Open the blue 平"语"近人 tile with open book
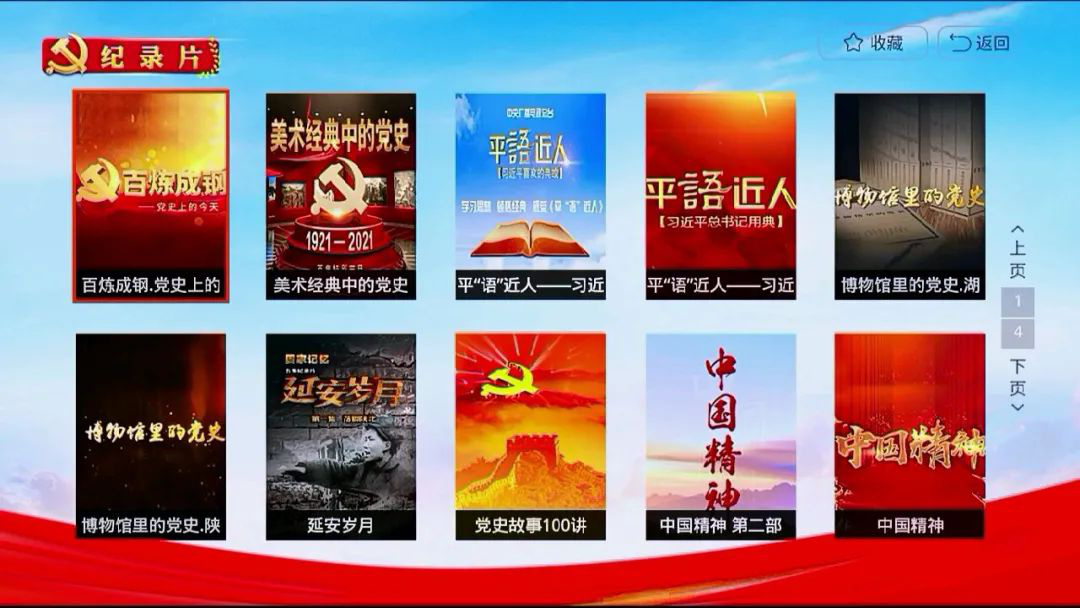 (x=531, y=196)
